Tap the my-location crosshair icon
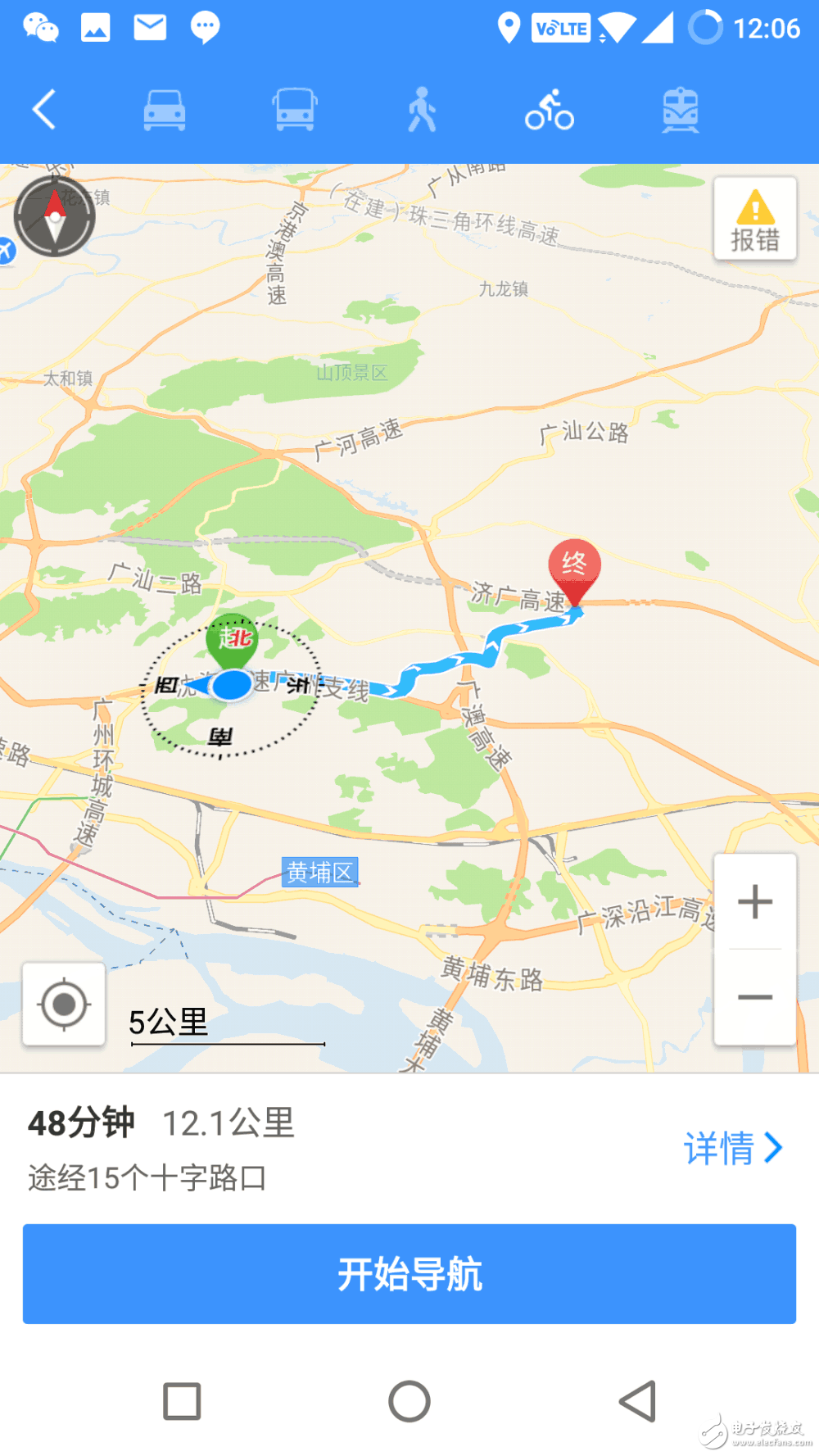This screenshot has width=819, height=1456. [x=64, y=1003]
